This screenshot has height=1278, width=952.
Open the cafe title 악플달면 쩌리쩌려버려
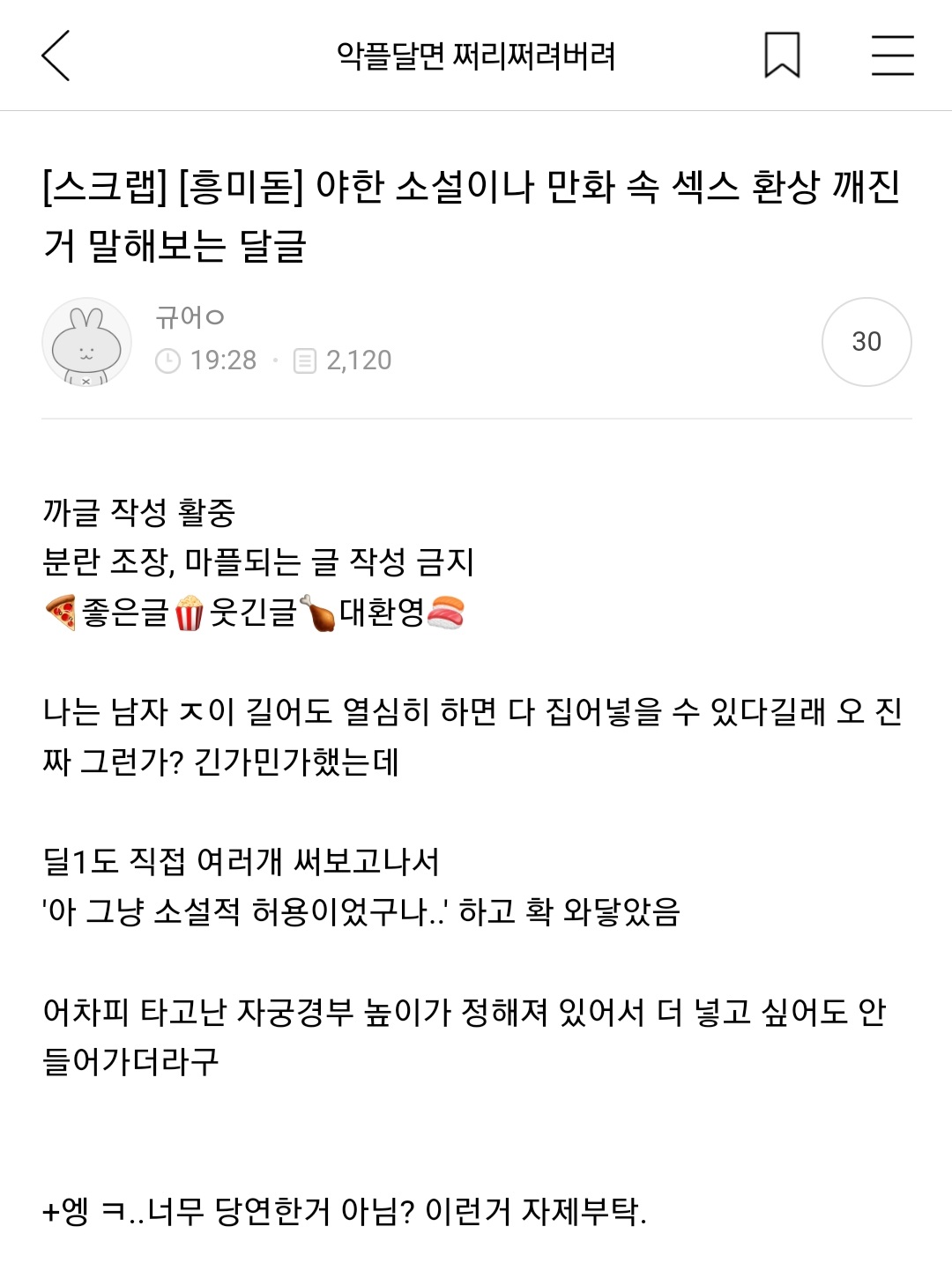coord(476,56)
